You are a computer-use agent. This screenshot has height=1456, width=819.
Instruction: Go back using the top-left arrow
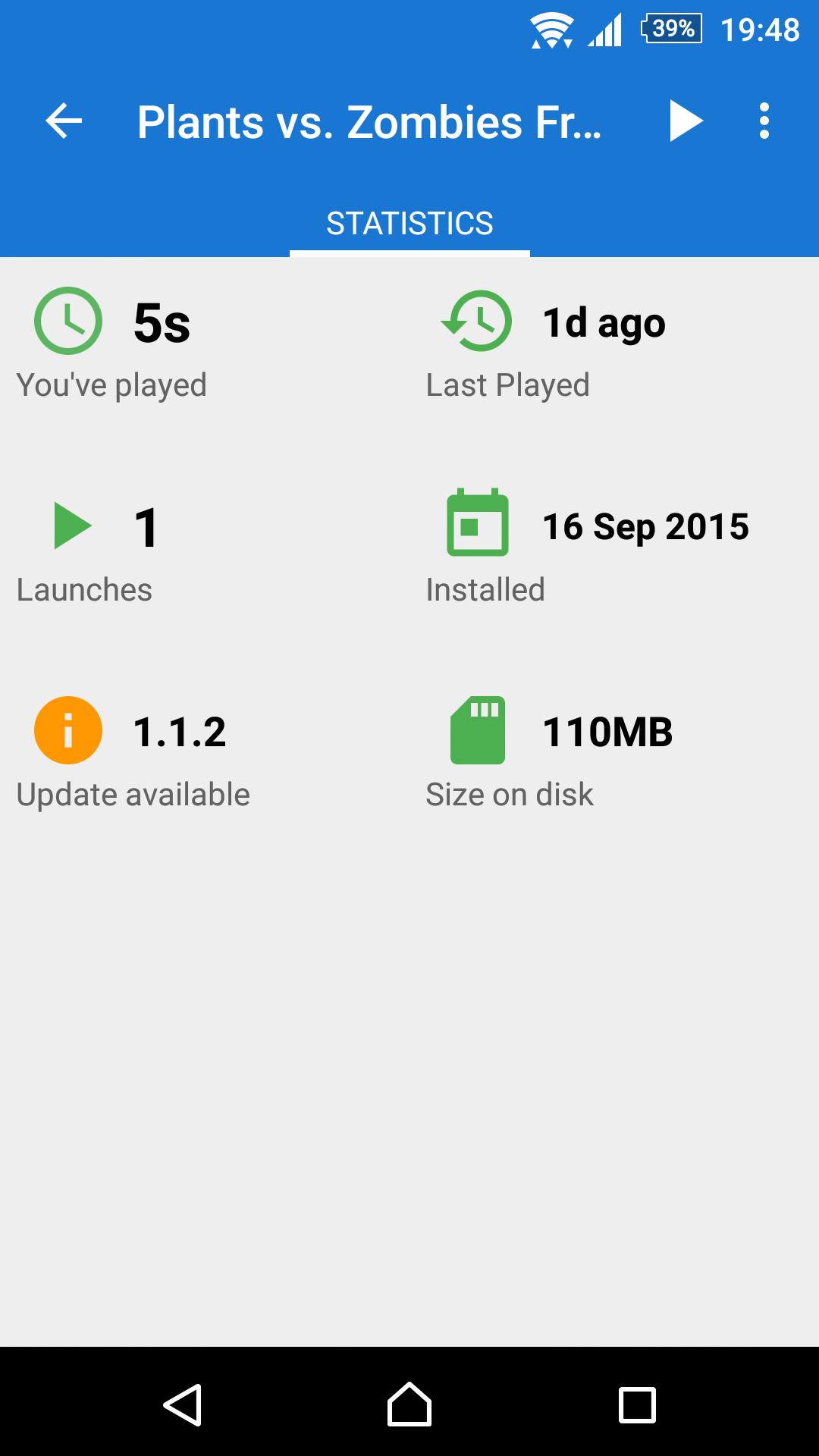[x=64, y=121]
